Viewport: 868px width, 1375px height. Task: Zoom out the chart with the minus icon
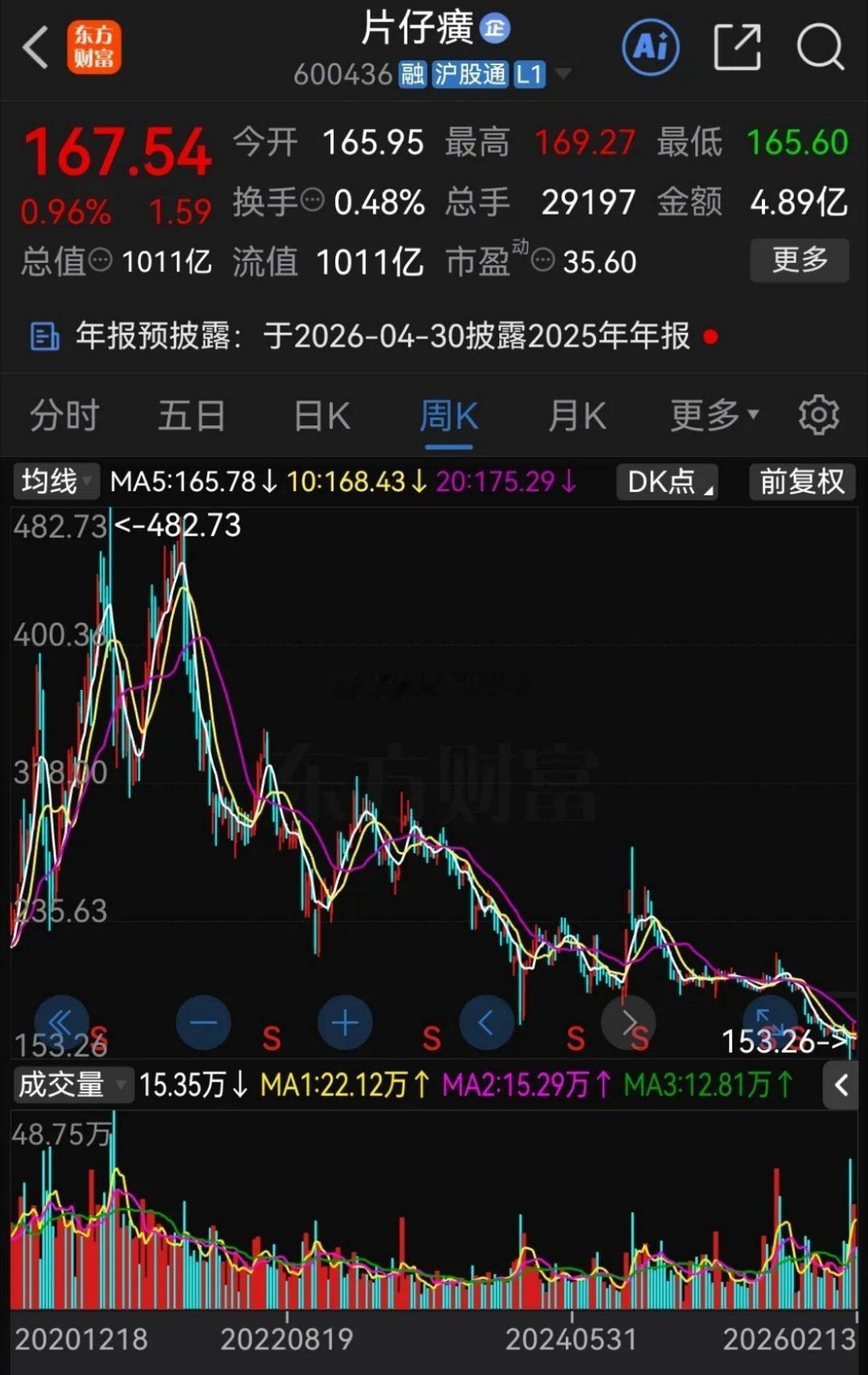[203, 1022]
